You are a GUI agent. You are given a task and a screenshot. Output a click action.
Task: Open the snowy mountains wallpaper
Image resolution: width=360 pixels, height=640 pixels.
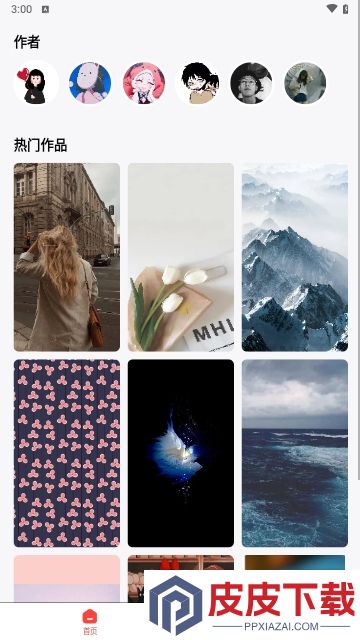coord(295,257)
